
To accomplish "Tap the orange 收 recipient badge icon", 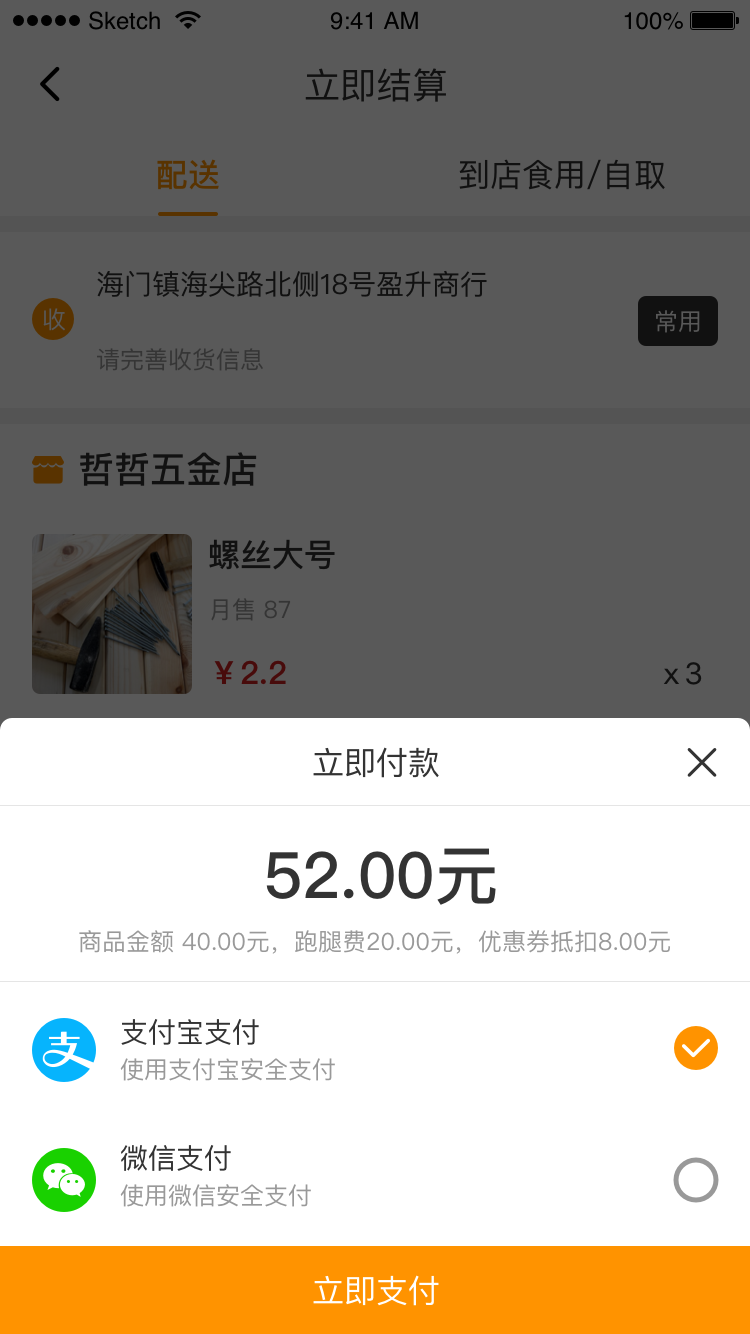I will tap(53, 319).
